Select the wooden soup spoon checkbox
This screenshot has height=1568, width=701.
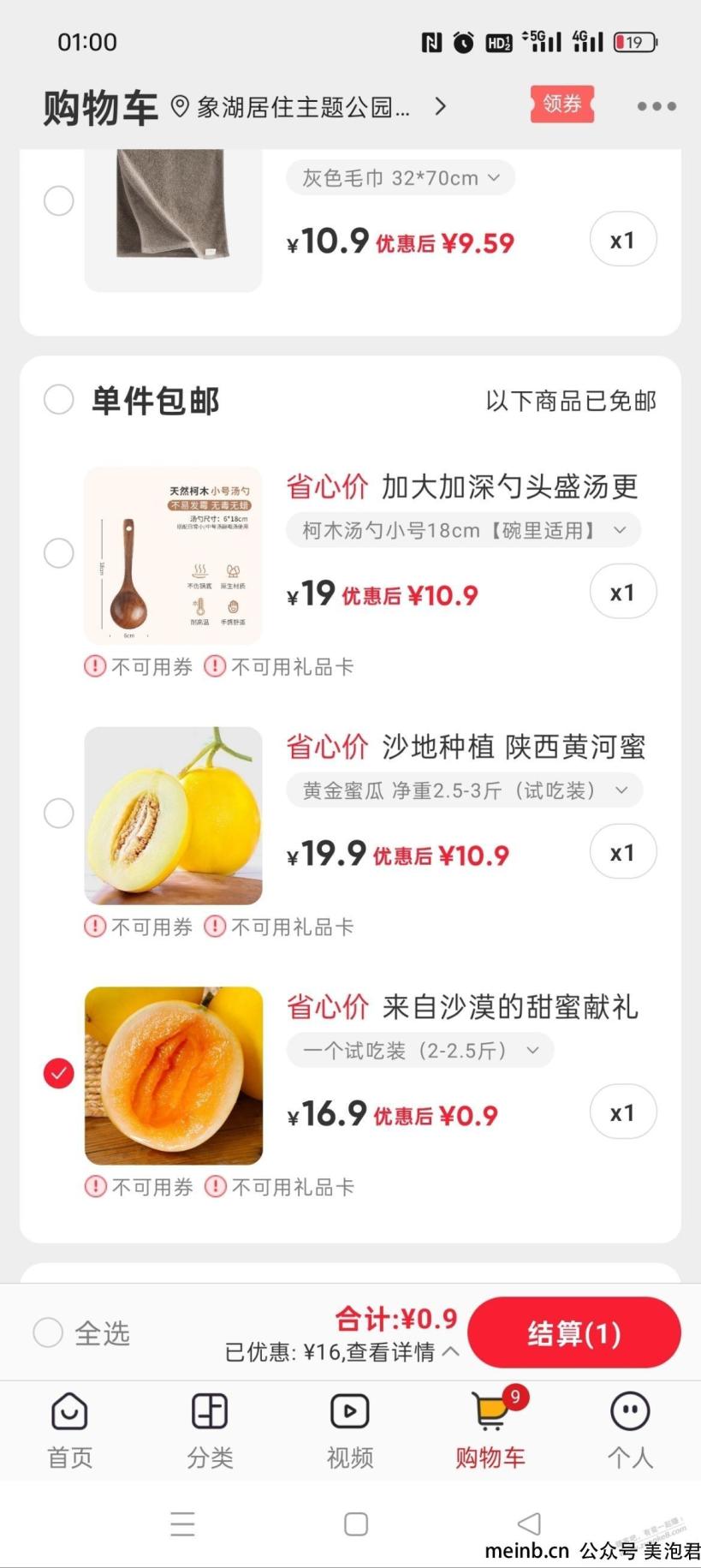tap(59, 553)
